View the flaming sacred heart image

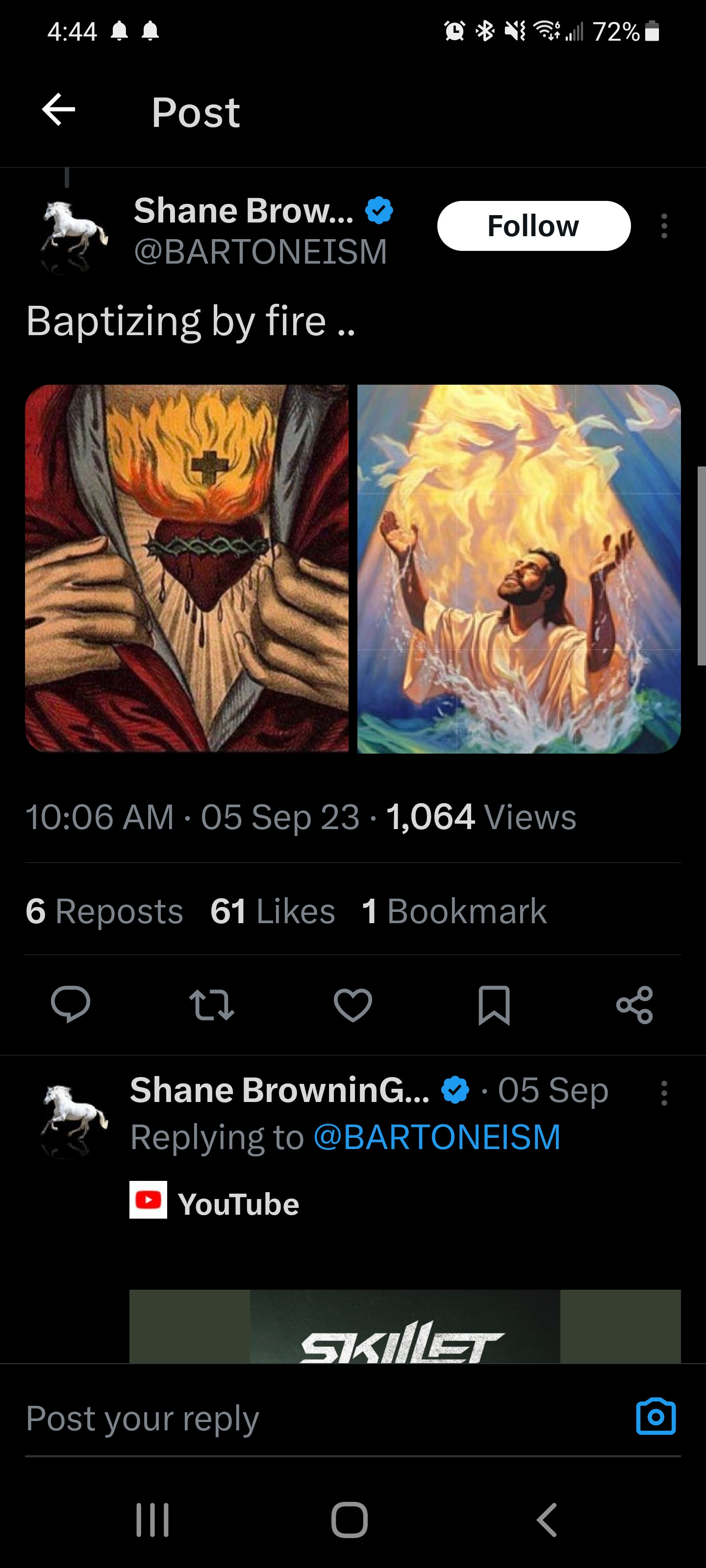186,568
